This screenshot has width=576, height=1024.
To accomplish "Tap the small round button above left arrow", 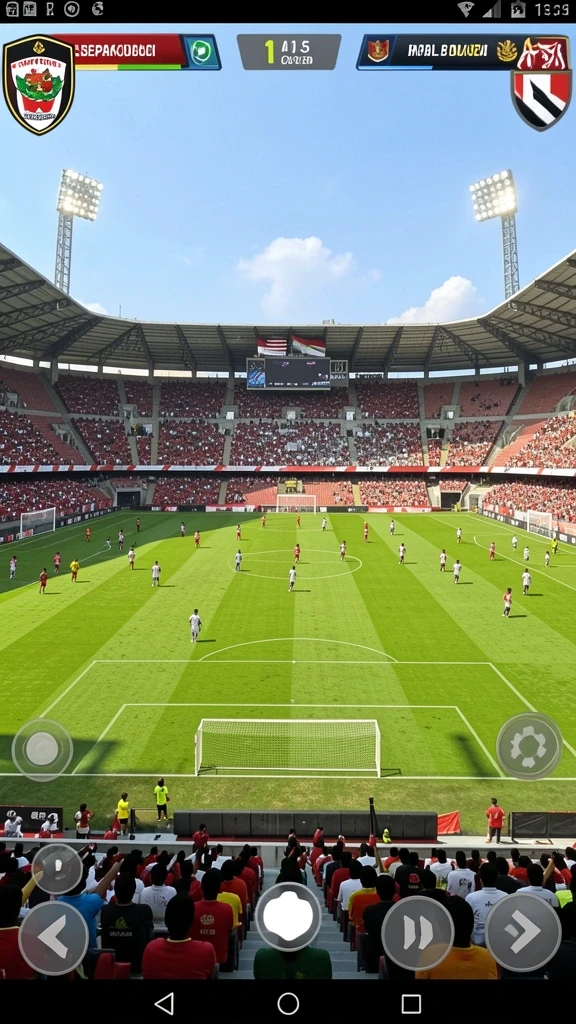I will 57,869.
